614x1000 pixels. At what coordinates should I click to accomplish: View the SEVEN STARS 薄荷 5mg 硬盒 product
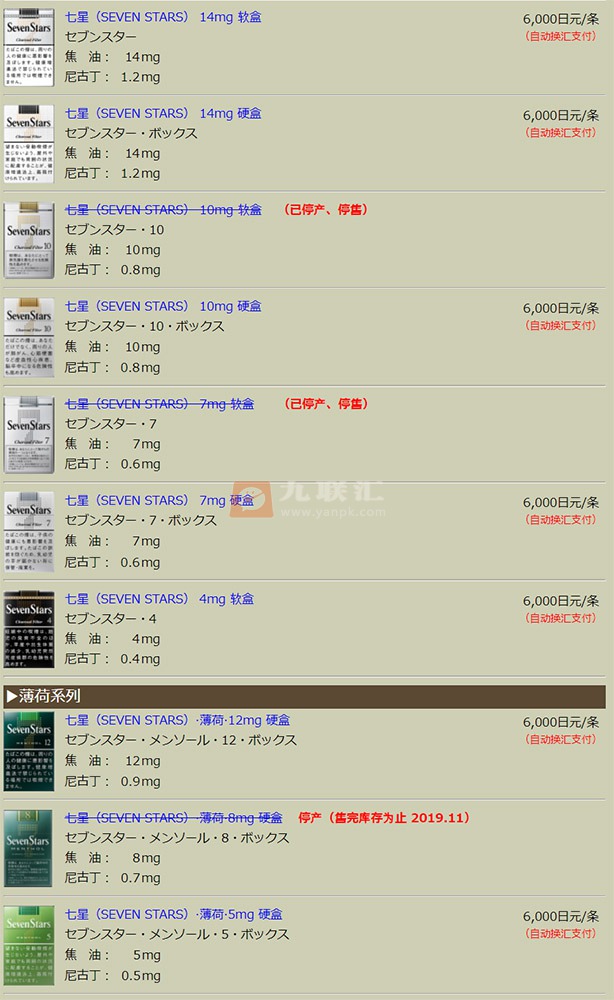pyautogui.click(x=174, y=915)
